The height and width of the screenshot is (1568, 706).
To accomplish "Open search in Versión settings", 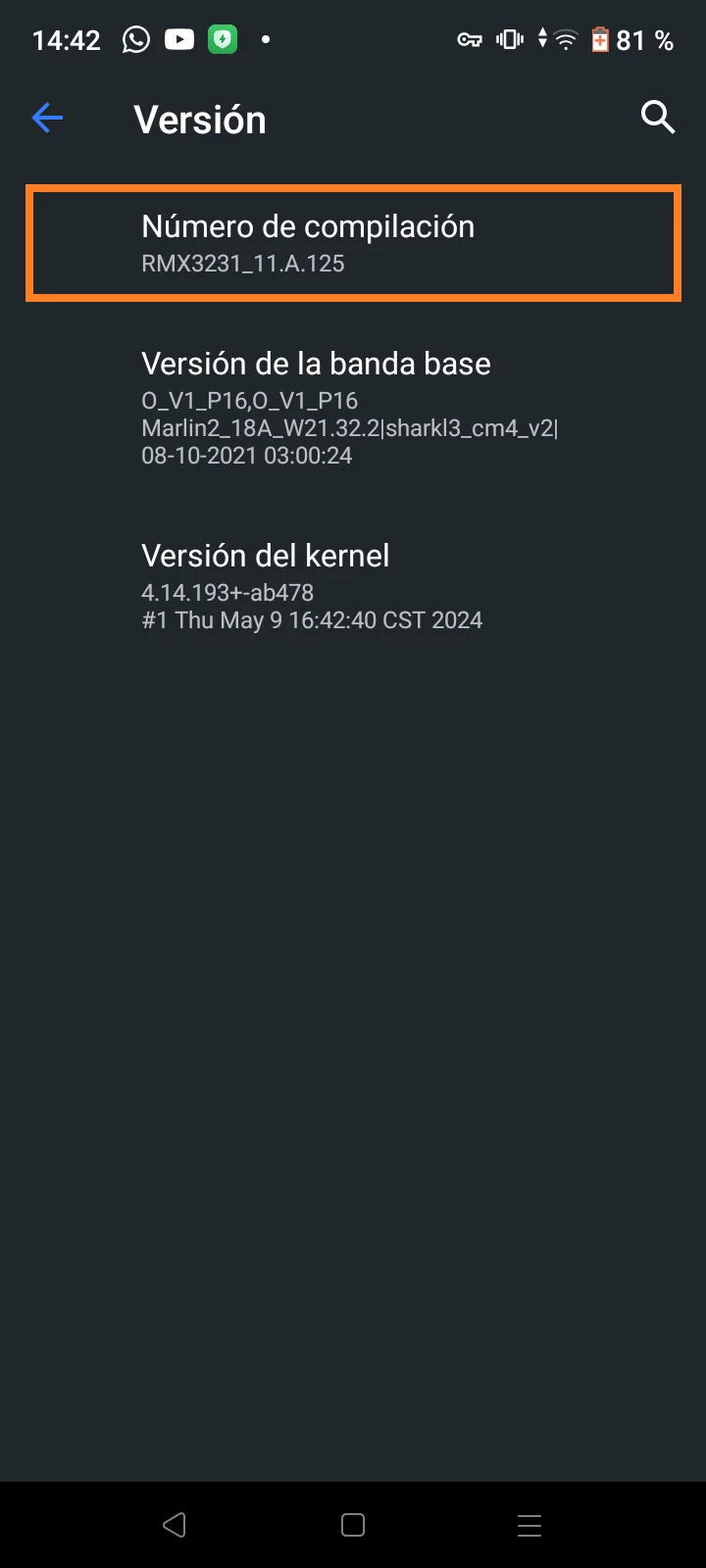I will coord(657,118).
